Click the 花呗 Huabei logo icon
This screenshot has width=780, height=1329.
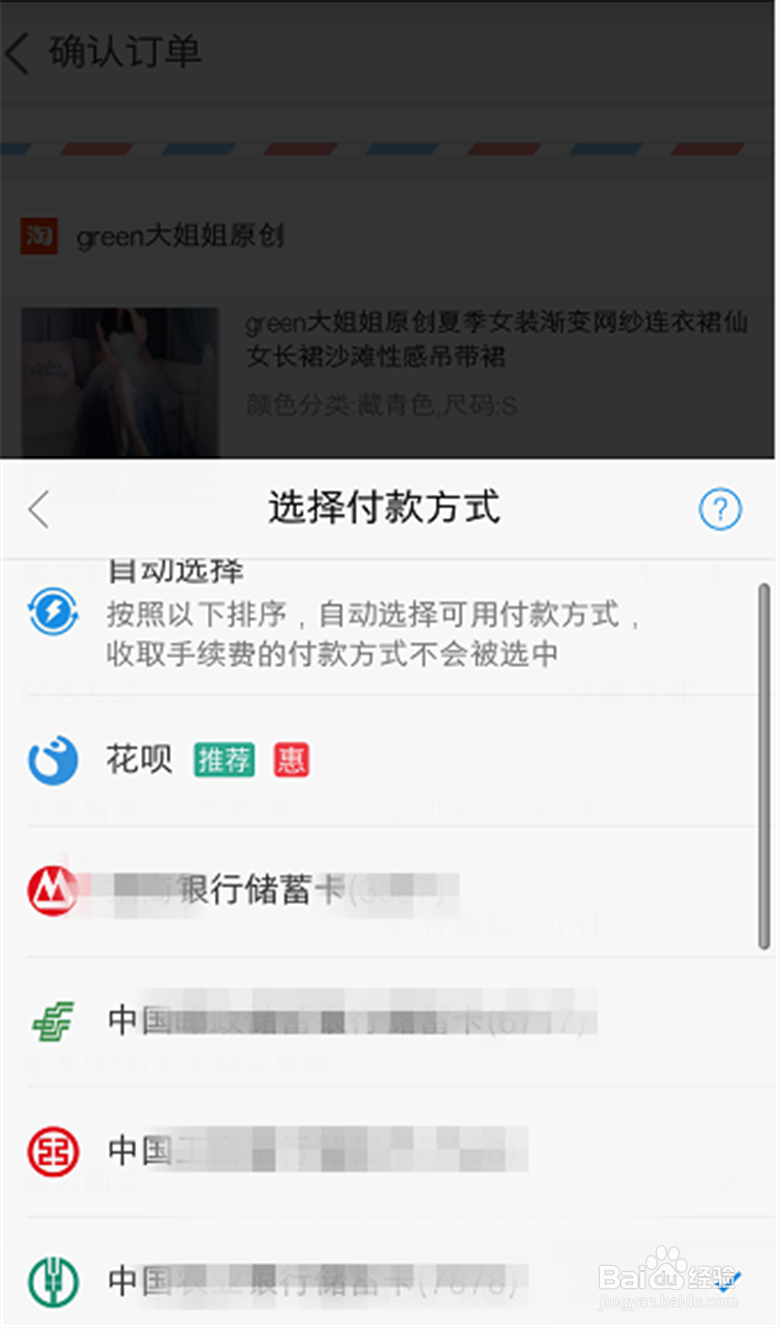coord(52,760)
